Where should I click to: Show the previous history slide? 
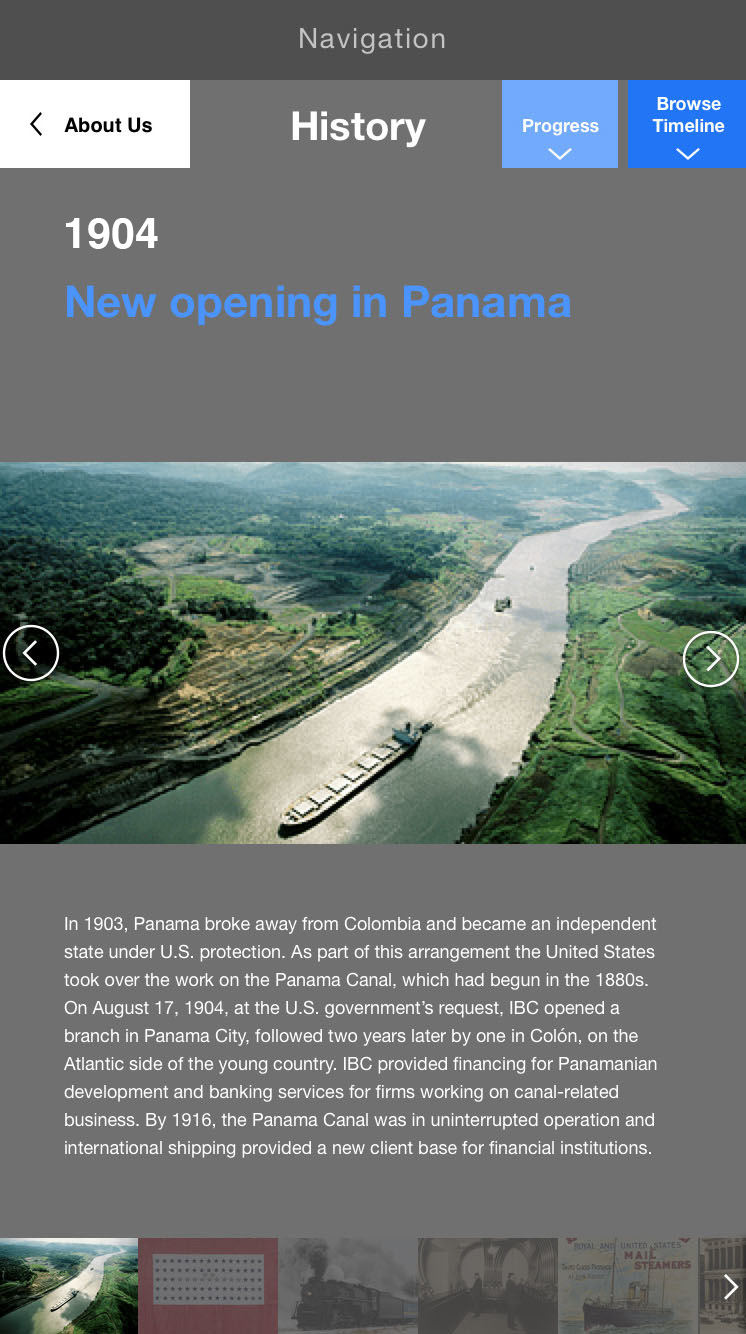(31, 653)
